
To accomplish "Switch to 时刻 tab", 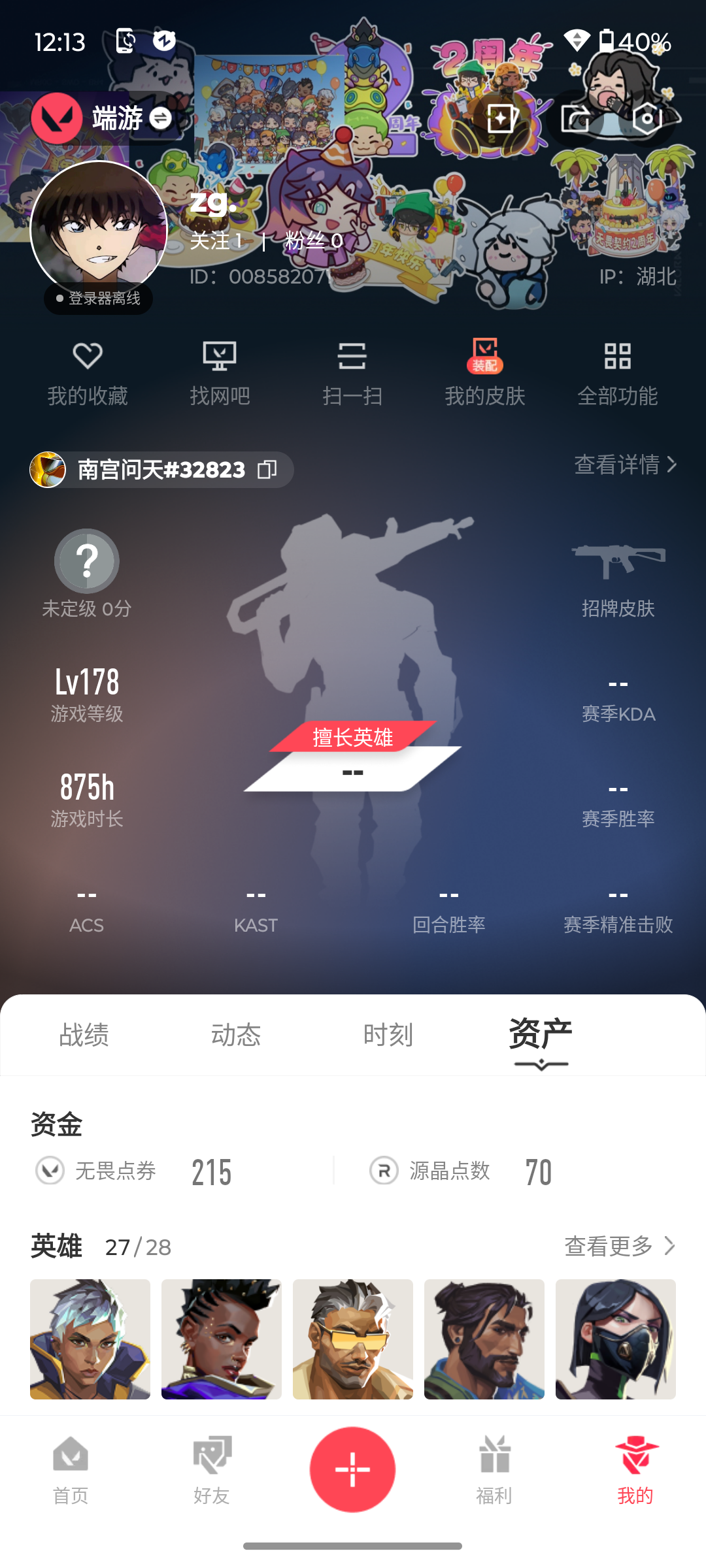I will [x=388, y=1035].
